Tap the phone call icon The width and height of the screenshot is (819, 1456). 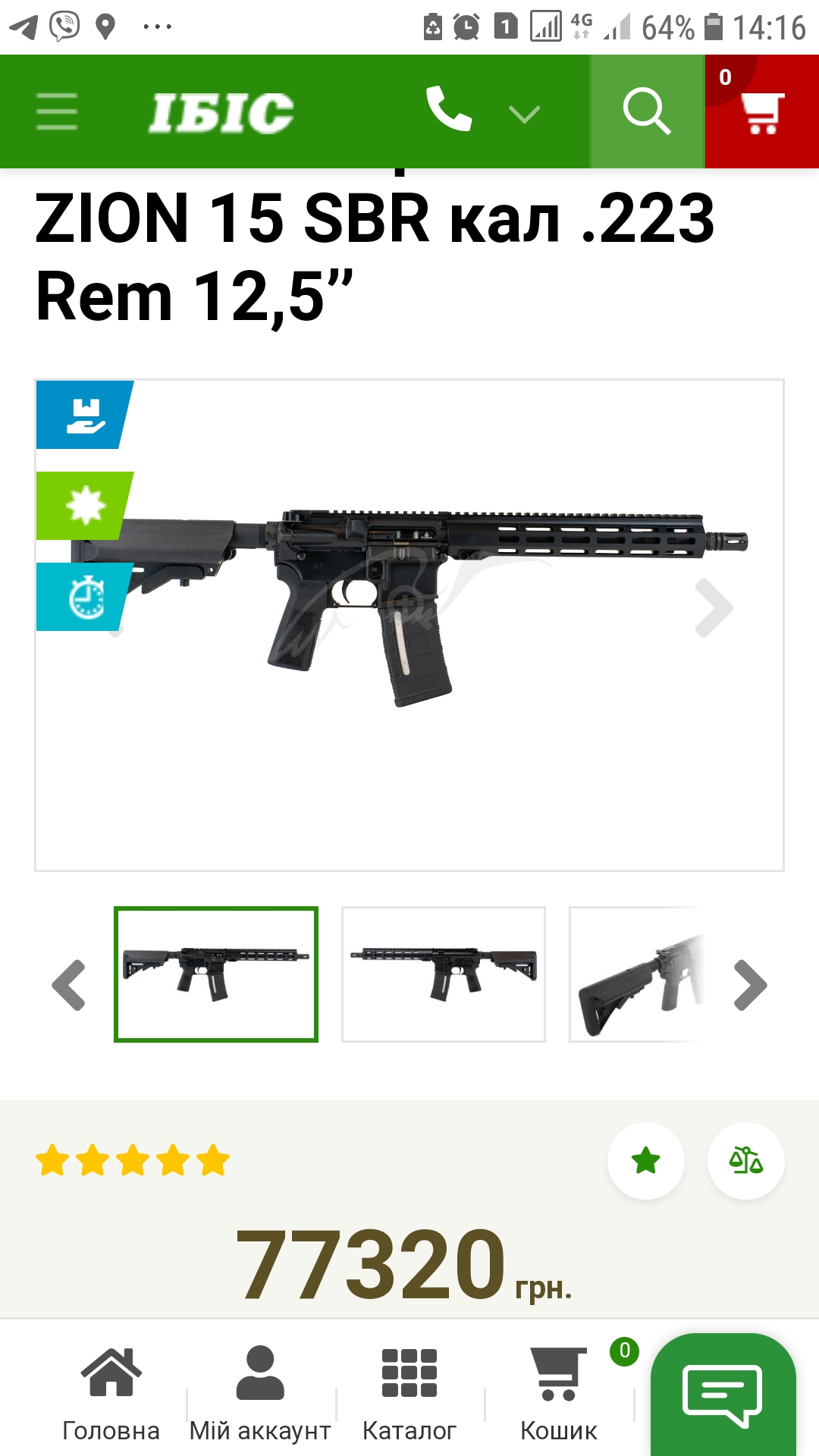(x=448, y=110)
